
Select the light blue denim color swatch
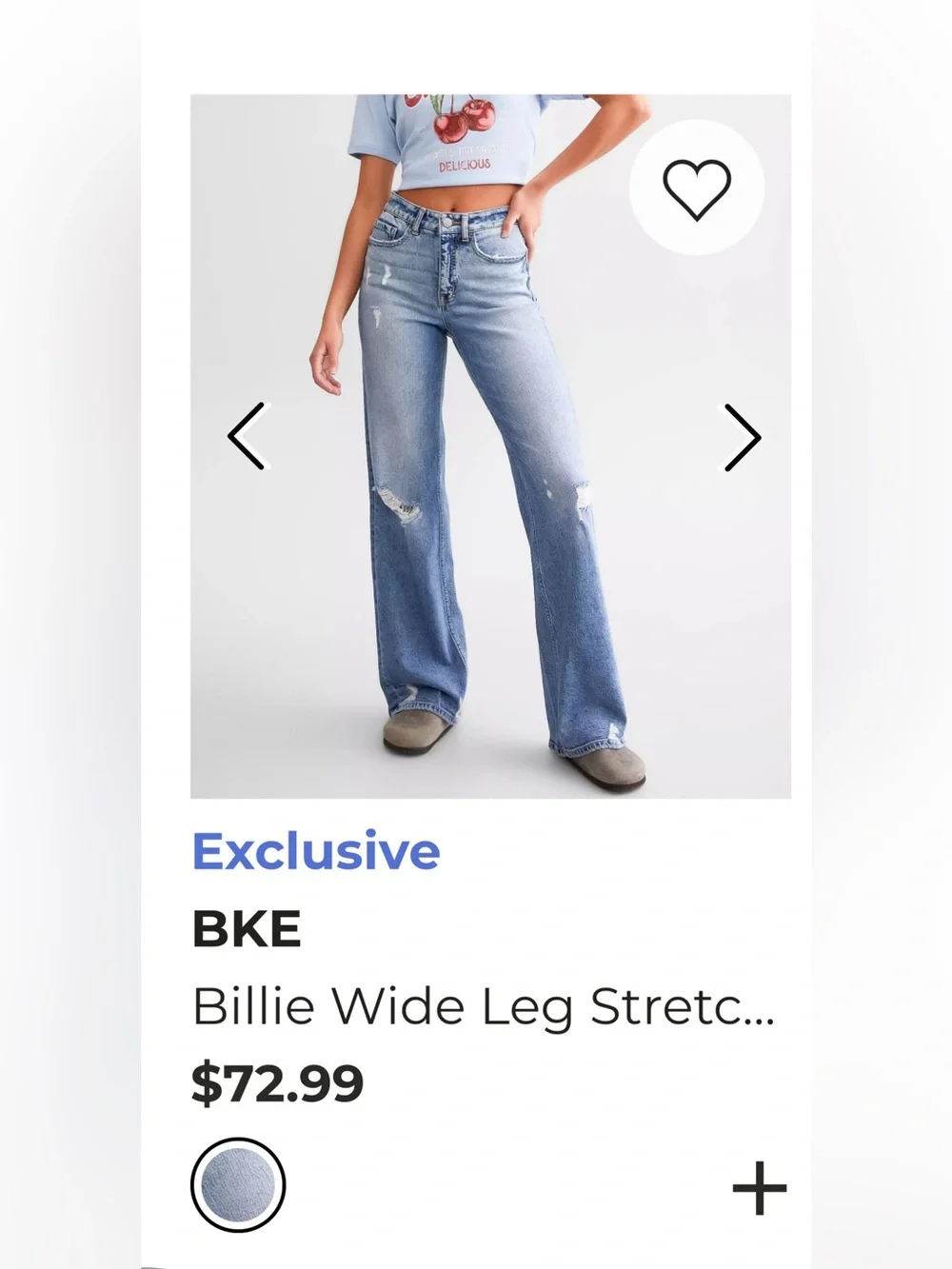(238, 1185)
